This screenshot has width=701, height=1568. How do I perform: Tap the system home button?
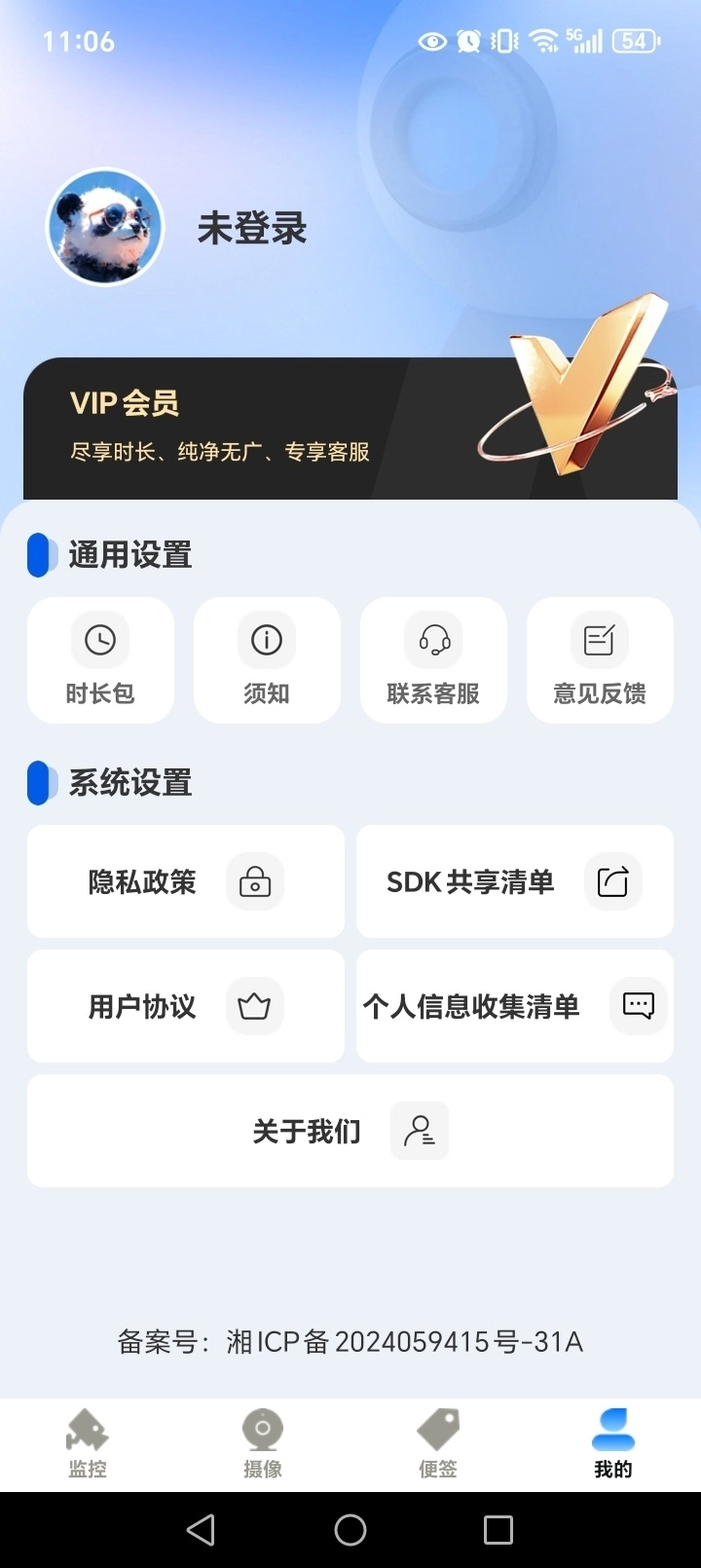350,1530
